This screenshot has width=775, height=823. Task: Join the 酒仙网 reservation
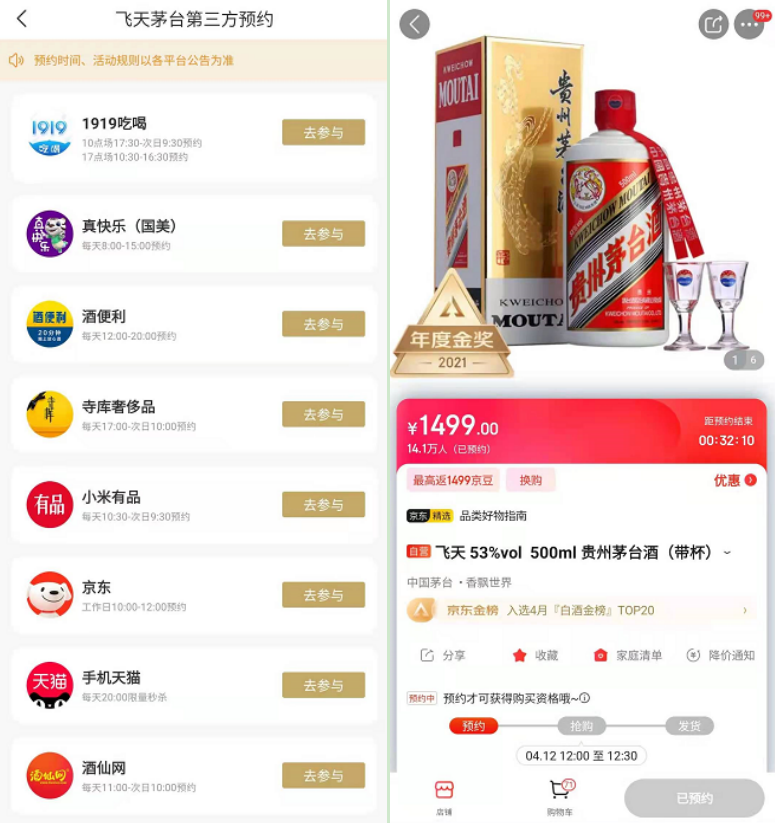323,775
